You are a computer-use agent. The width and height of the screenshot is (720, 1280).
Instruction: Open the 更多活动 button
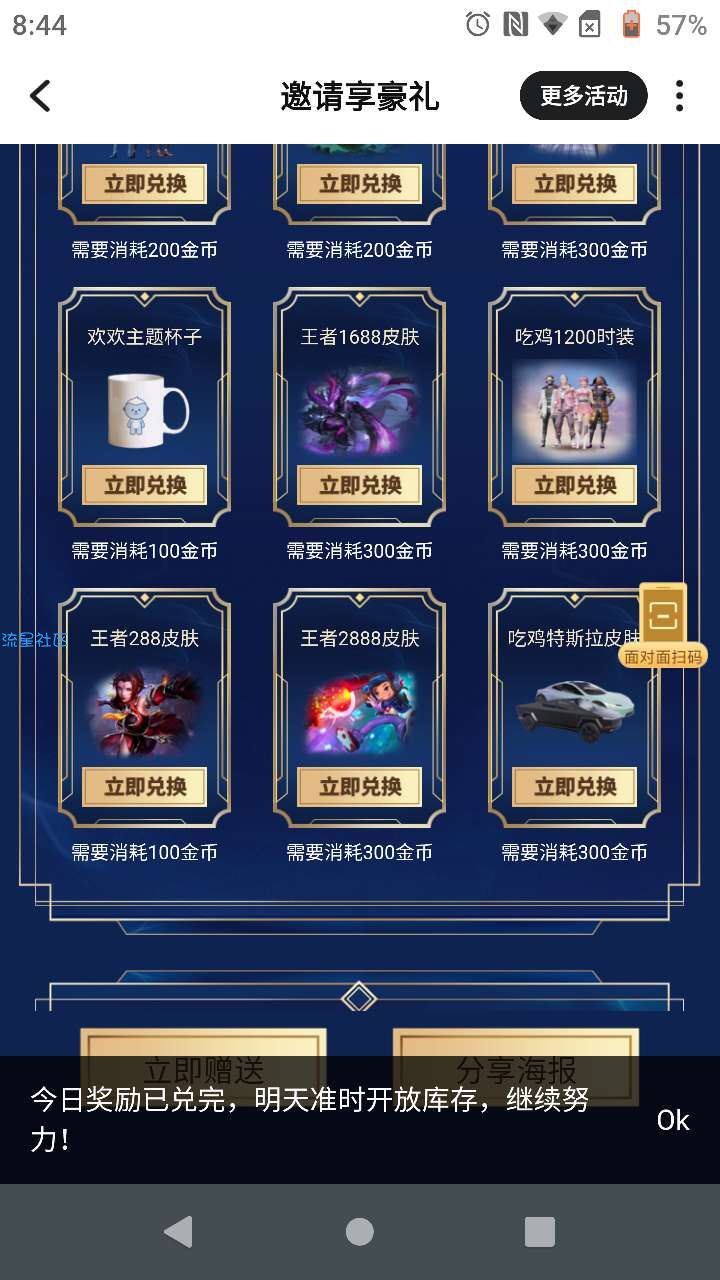(583, 96)
